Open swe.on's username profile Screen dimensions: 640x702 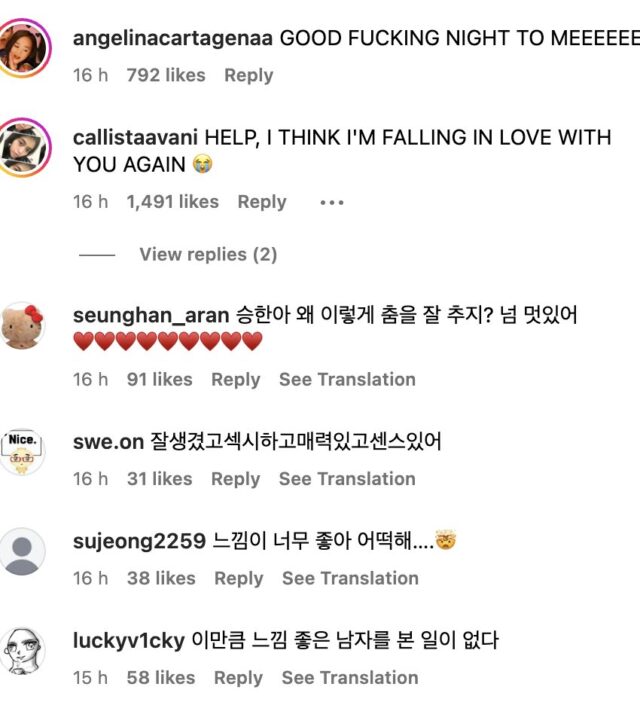tap(108, 442)
